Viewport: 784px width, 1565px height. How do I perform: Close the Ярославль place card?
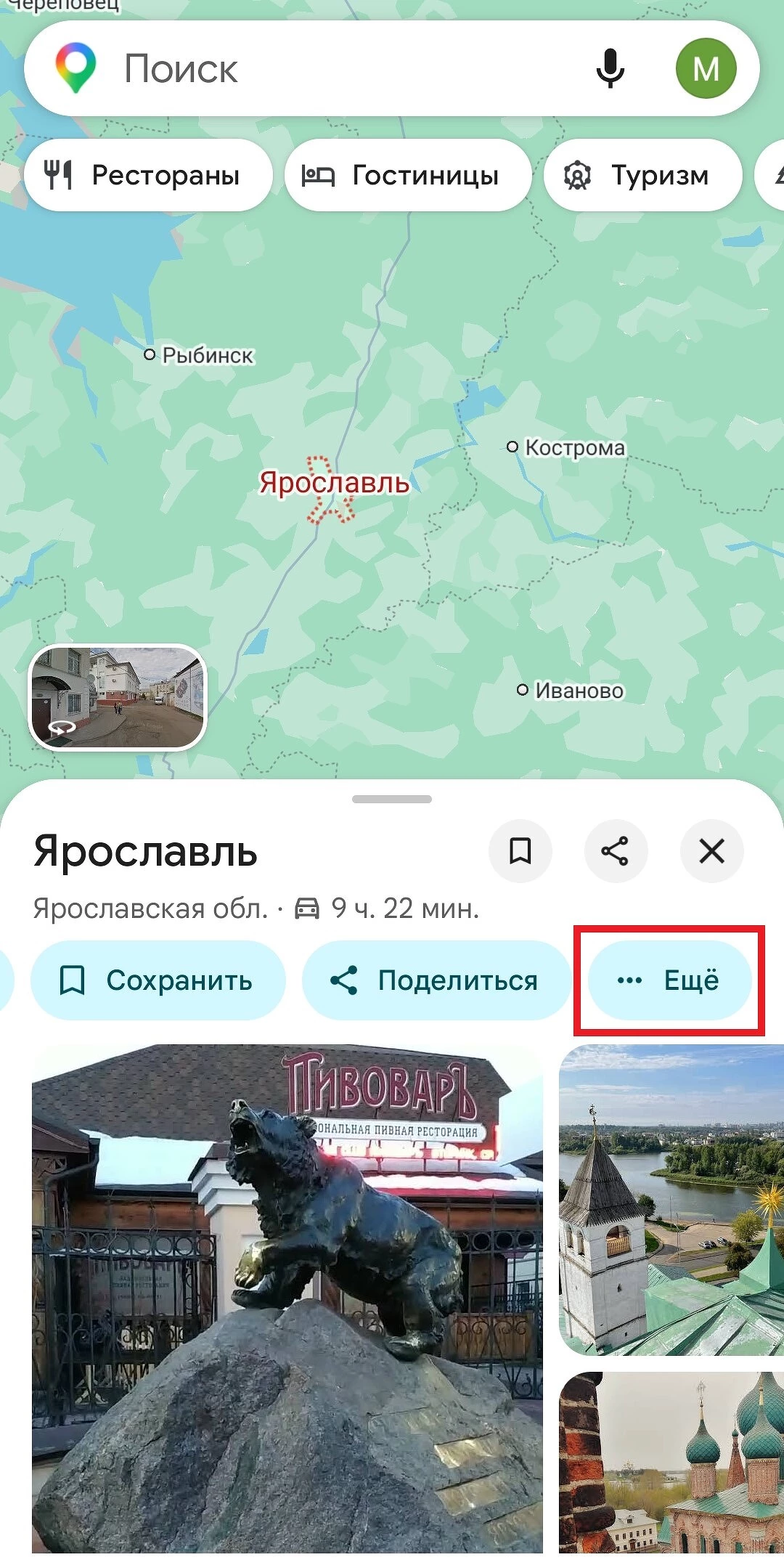[711, 850]
